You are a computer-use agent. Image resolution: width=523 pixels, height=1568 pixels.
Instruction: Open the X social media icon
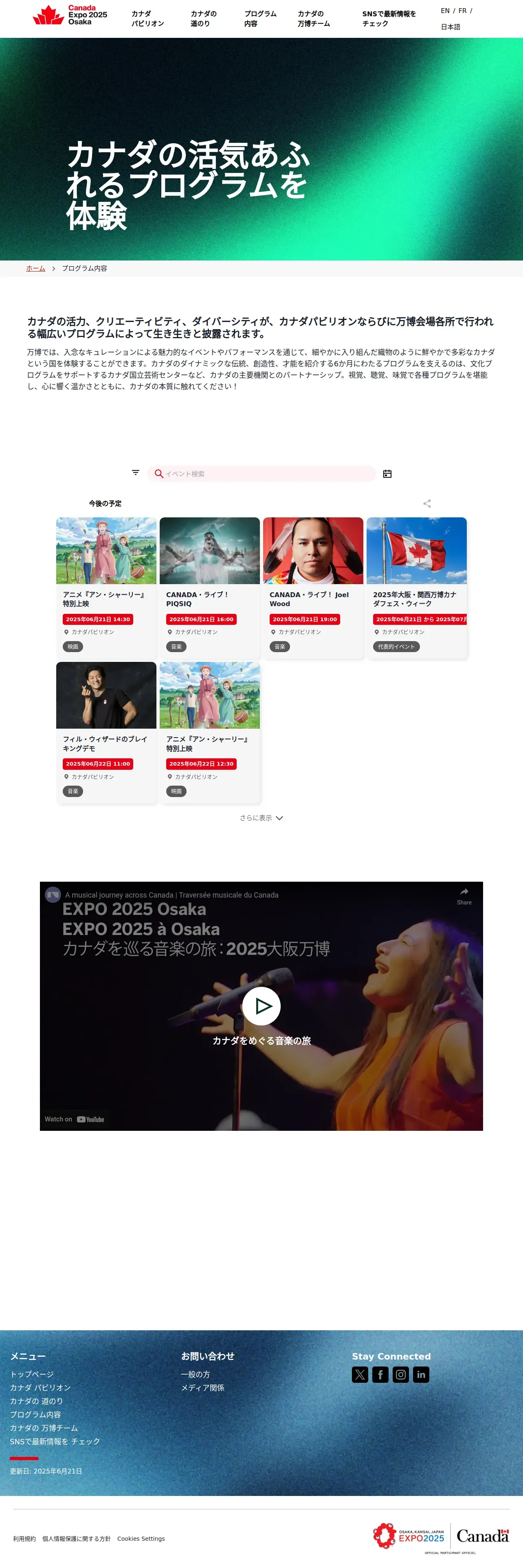coord(360,1374)
